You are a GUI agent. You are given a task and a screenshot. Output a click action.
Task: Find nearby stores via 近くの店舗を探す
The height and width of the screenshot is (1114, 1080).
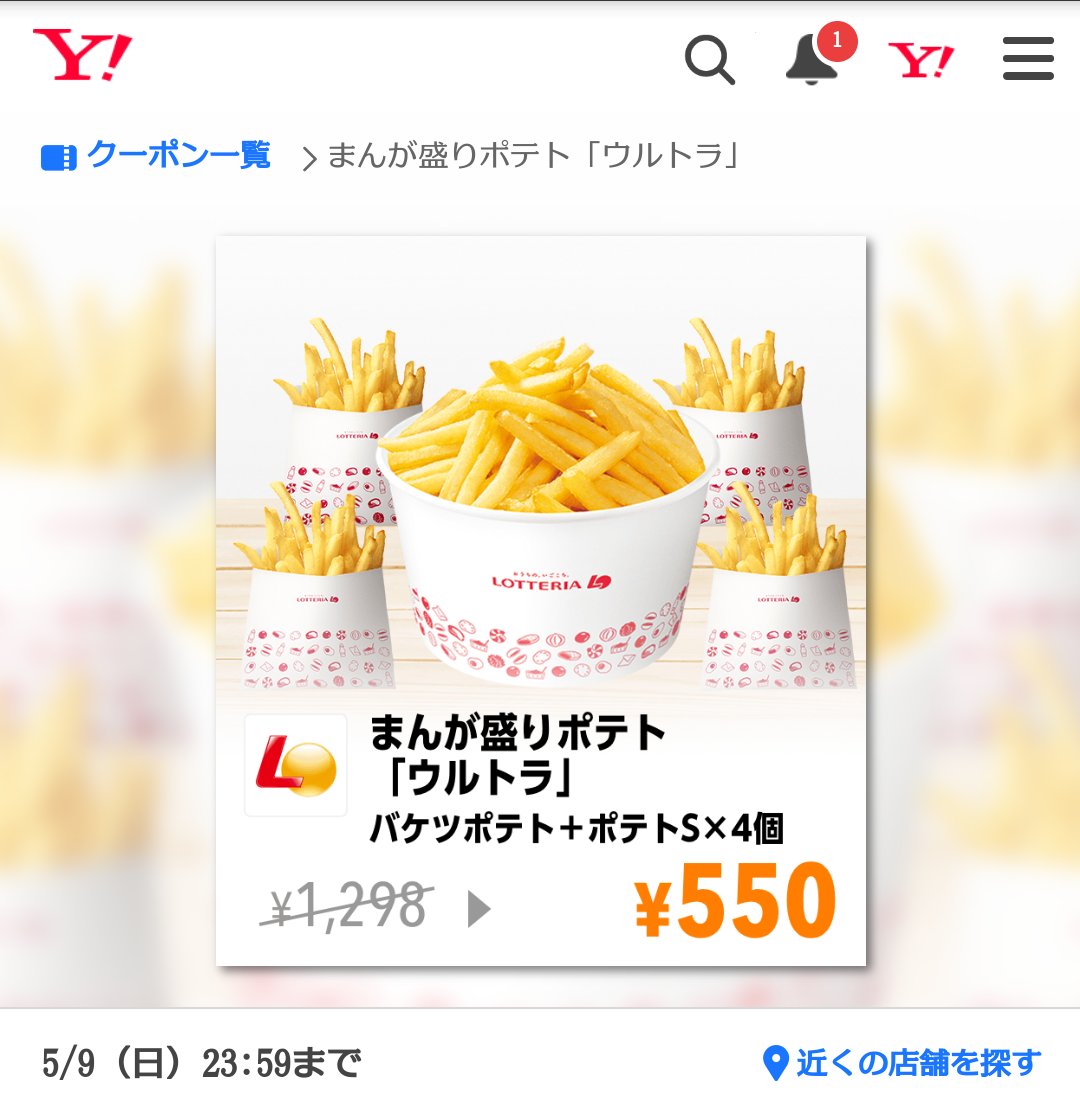coord(902,1062)
